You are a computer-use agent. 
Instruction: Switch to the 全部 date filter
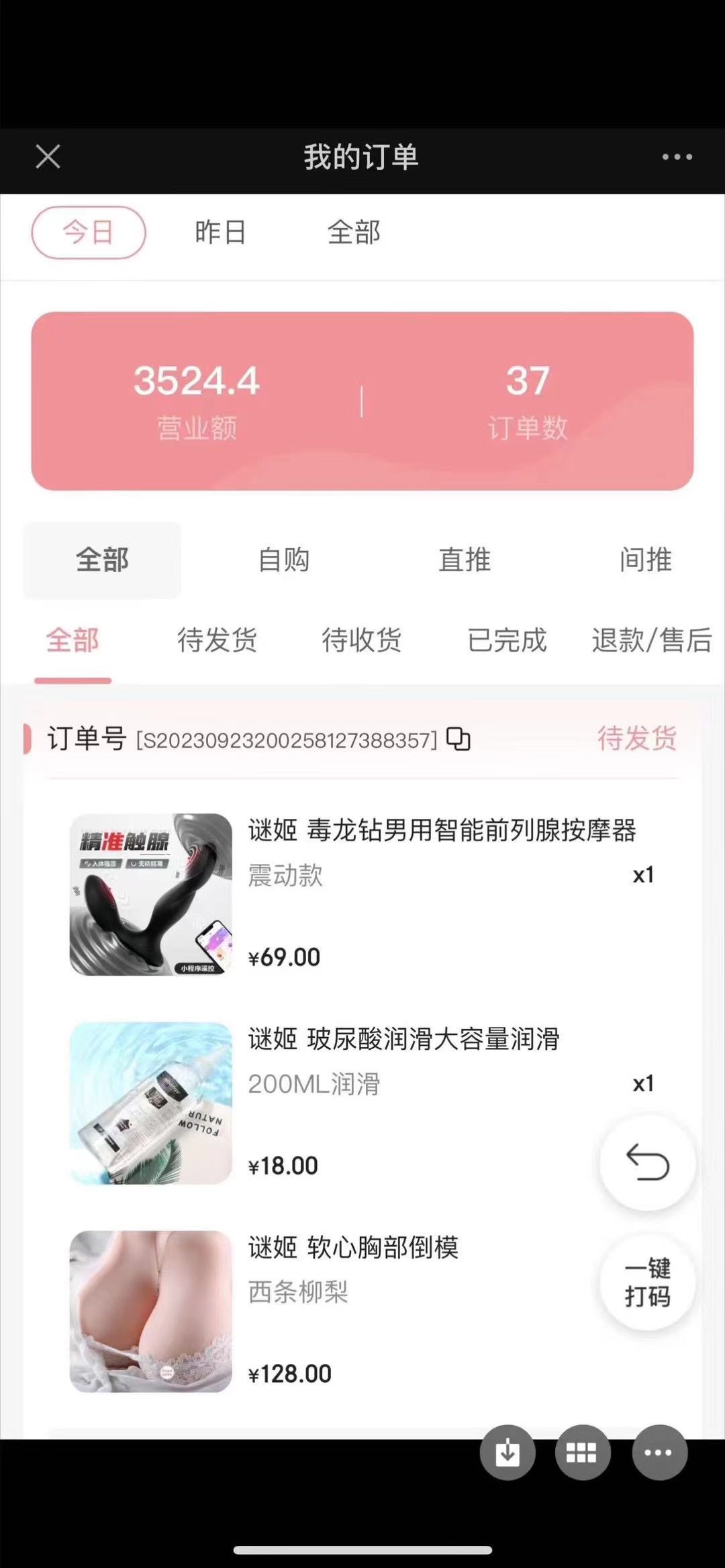(354, 233)
